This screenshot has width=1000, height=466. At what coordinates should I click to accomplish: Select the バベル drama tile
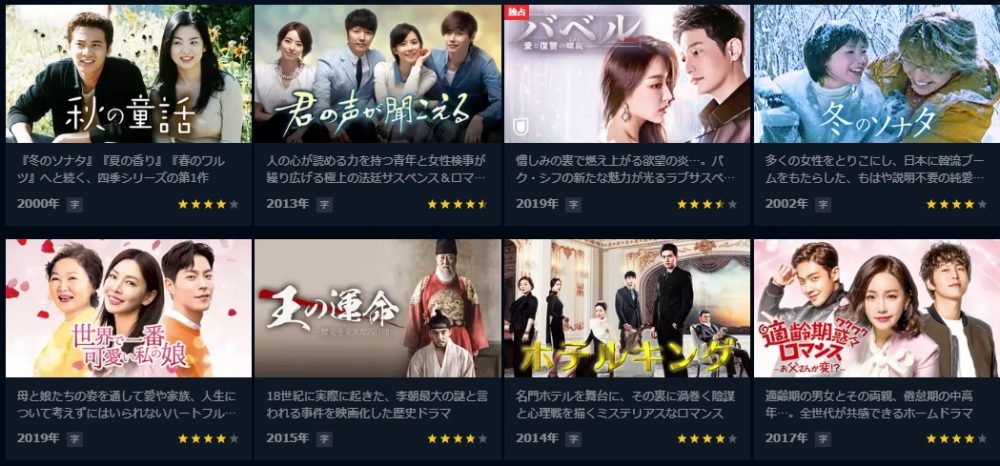pos(626,75)
